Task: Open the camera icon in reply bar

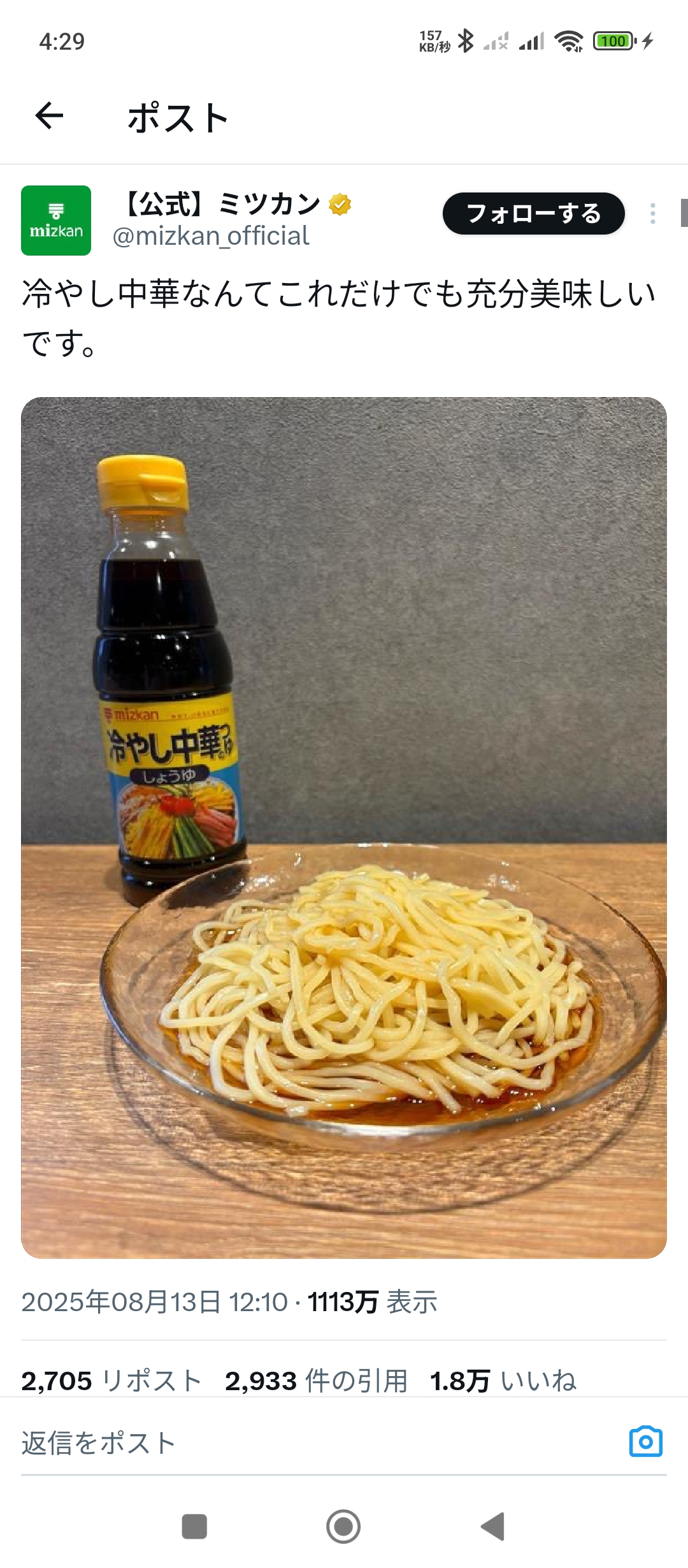Action: (646, 1442)
